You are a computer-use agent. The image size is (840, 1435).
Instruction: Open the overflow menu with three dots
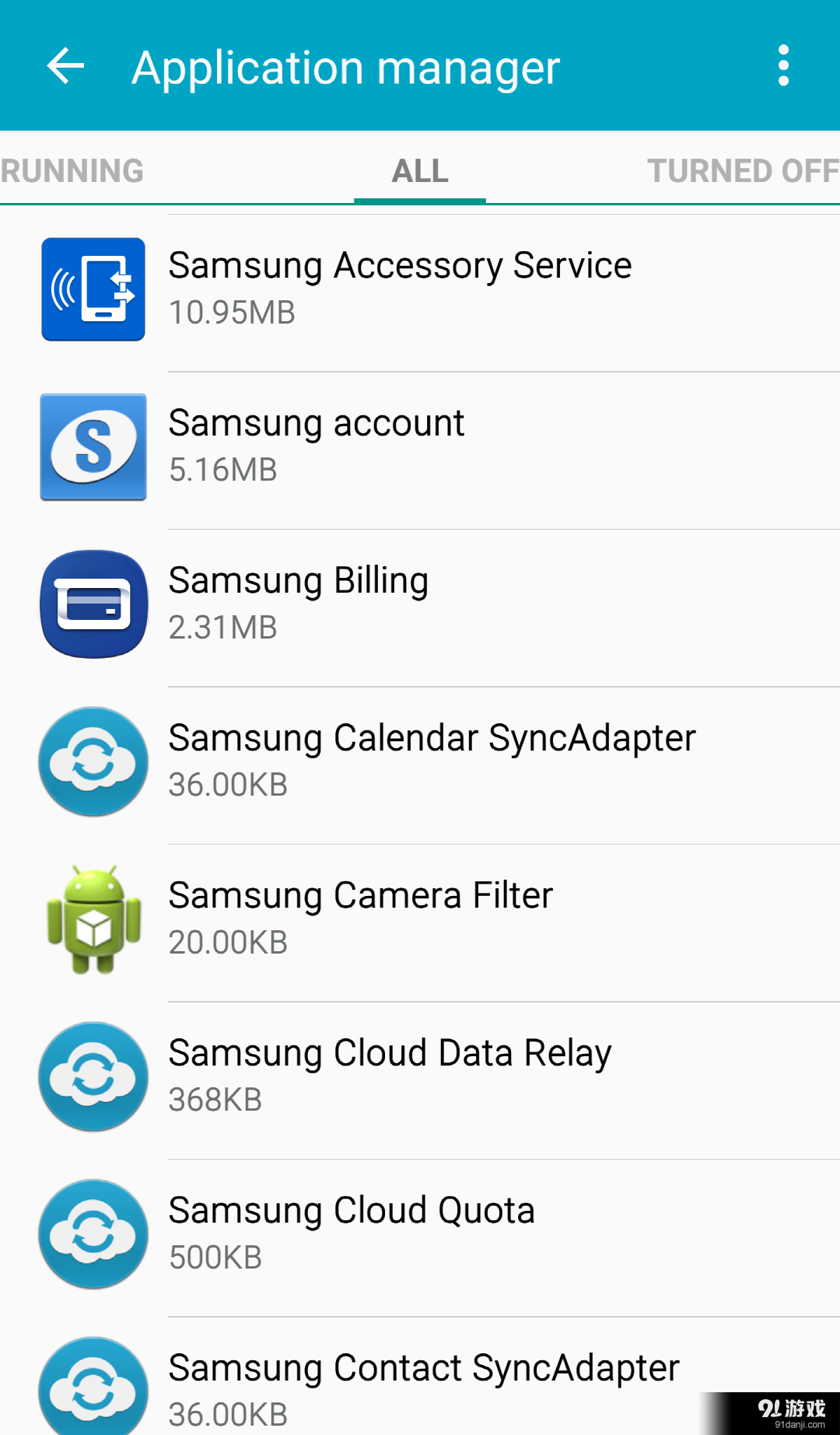pyautogui.click(x=782, y=66)
